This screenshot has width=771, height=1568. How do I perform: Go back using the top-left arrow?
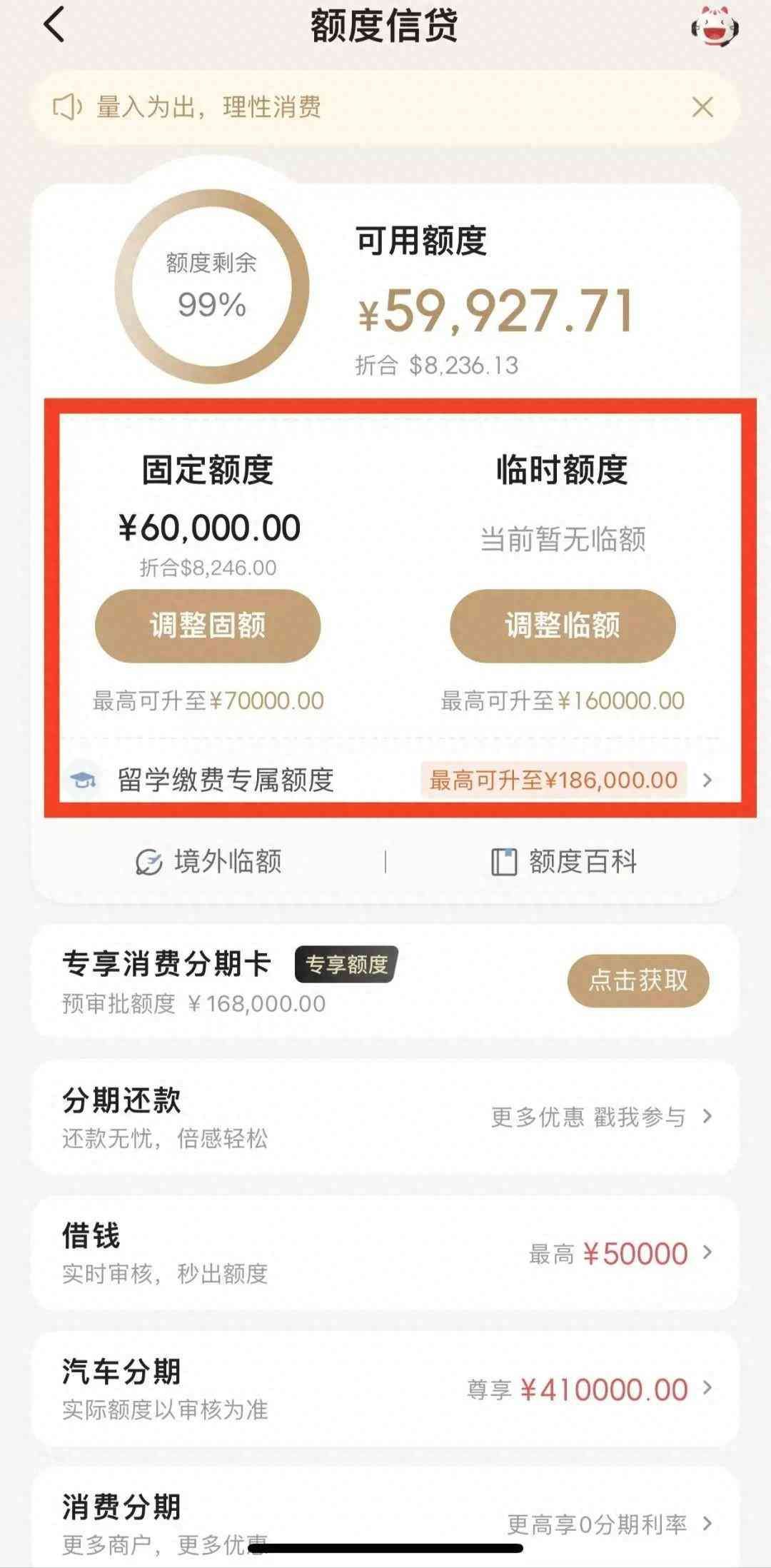(54, 25)
